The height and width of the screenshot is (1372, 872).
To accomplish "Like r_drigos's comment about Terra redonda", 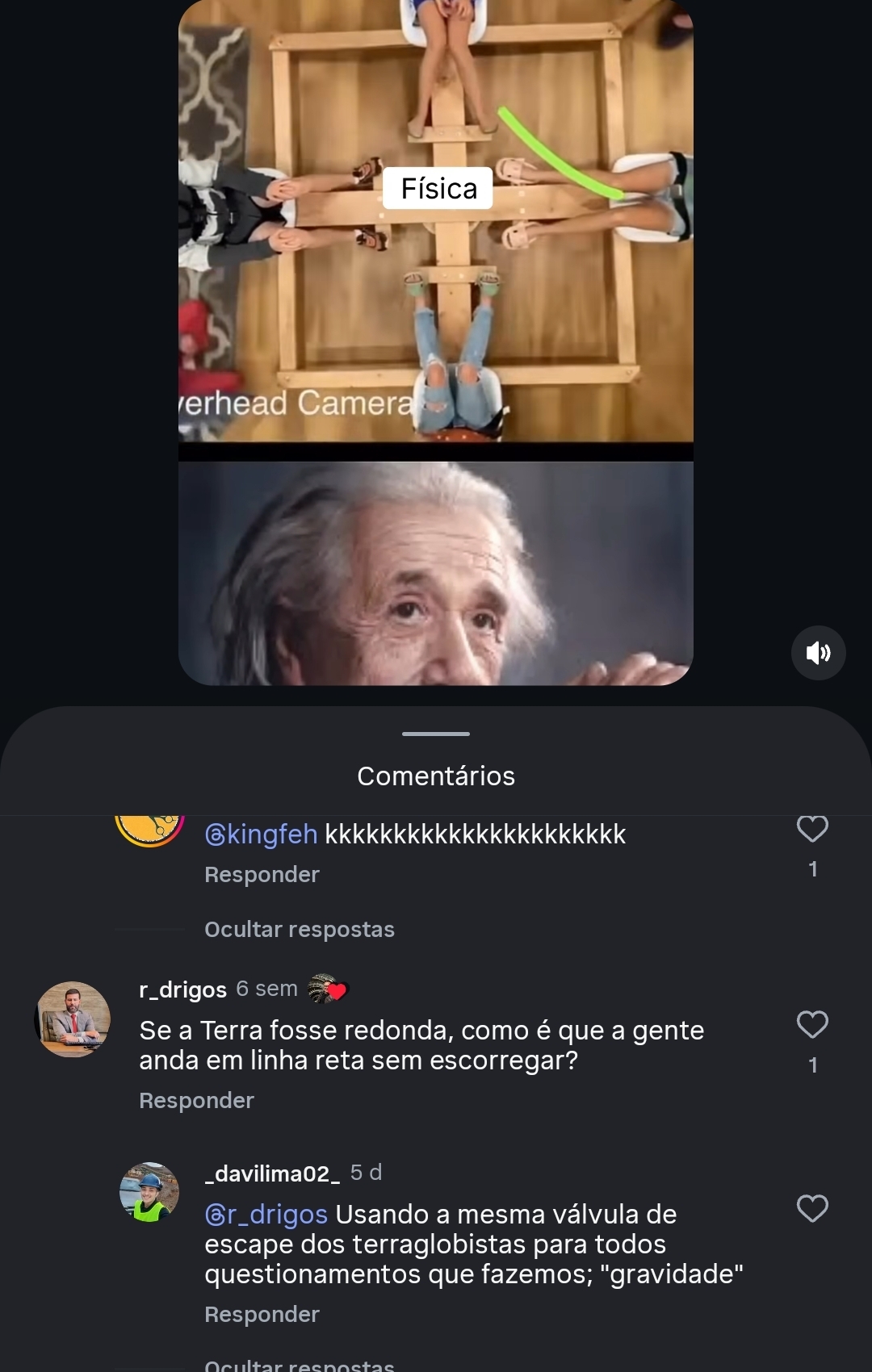I will coord(812,1025).
